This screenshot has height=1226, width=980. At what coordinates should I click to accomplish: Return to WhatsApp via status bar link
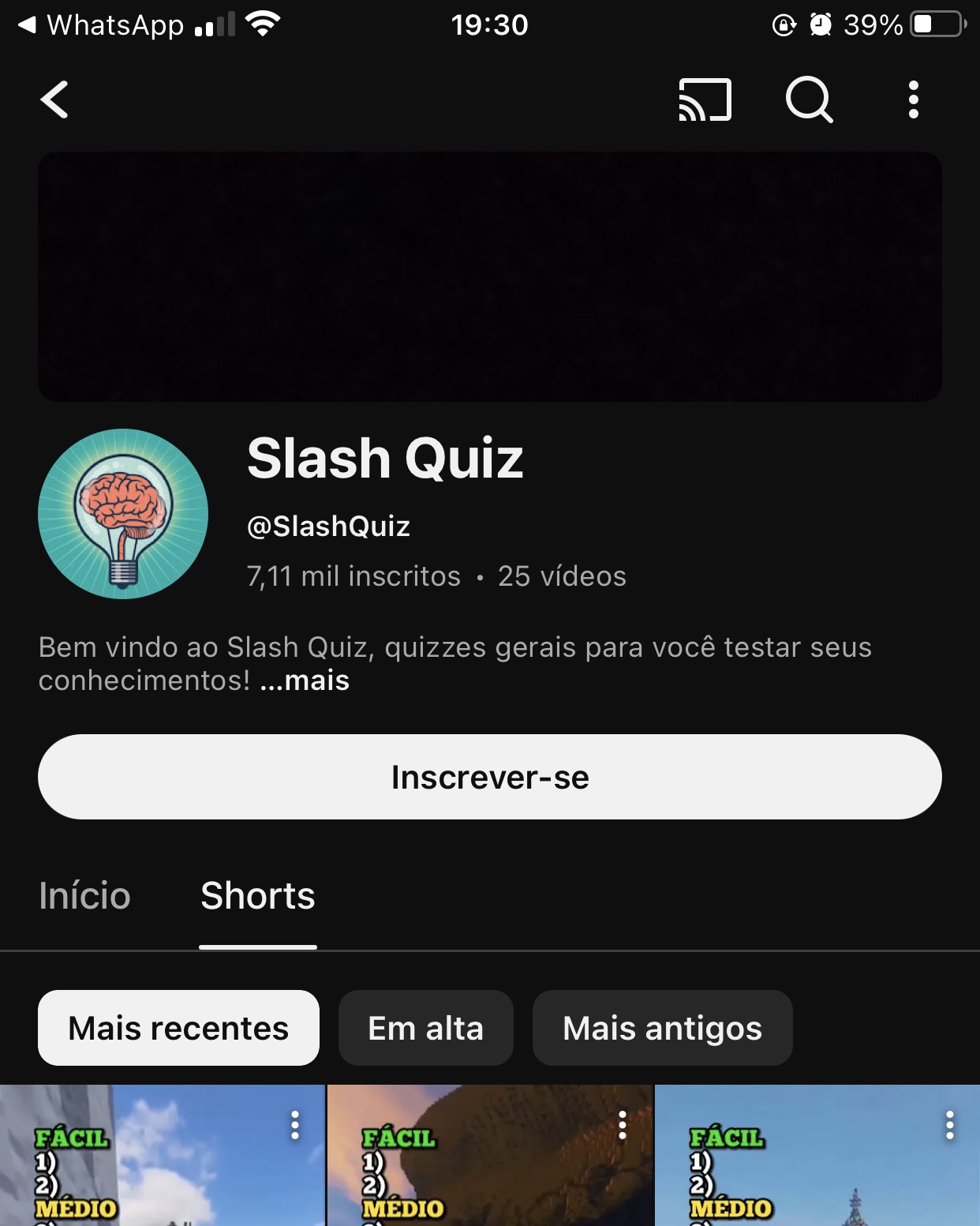coord(101,25)
